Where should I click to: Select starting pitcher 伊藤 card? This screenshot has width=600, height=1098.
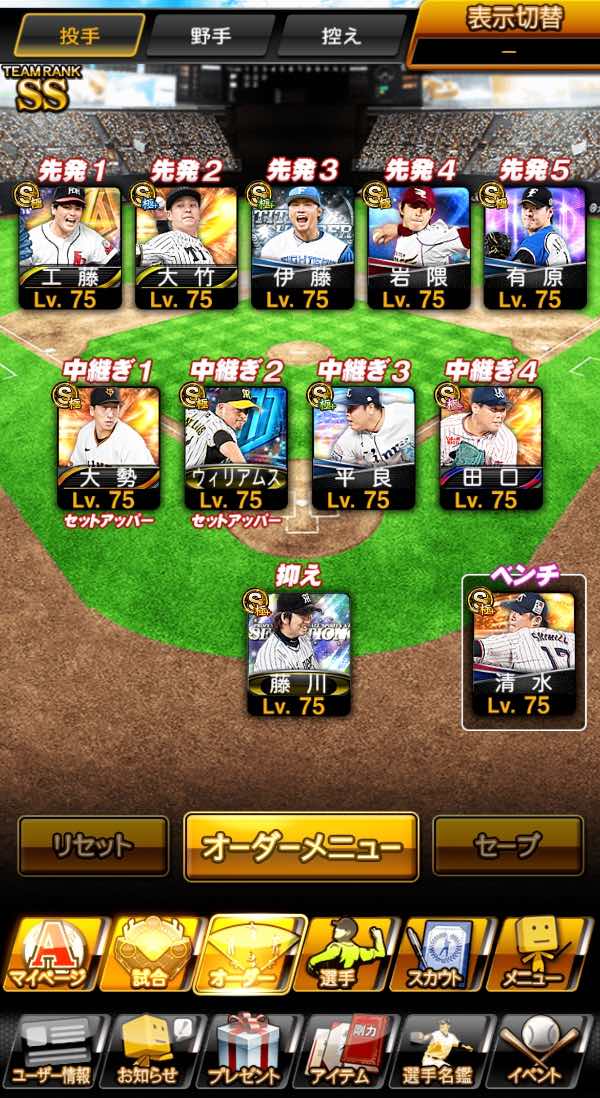click(x=302, y=246)
